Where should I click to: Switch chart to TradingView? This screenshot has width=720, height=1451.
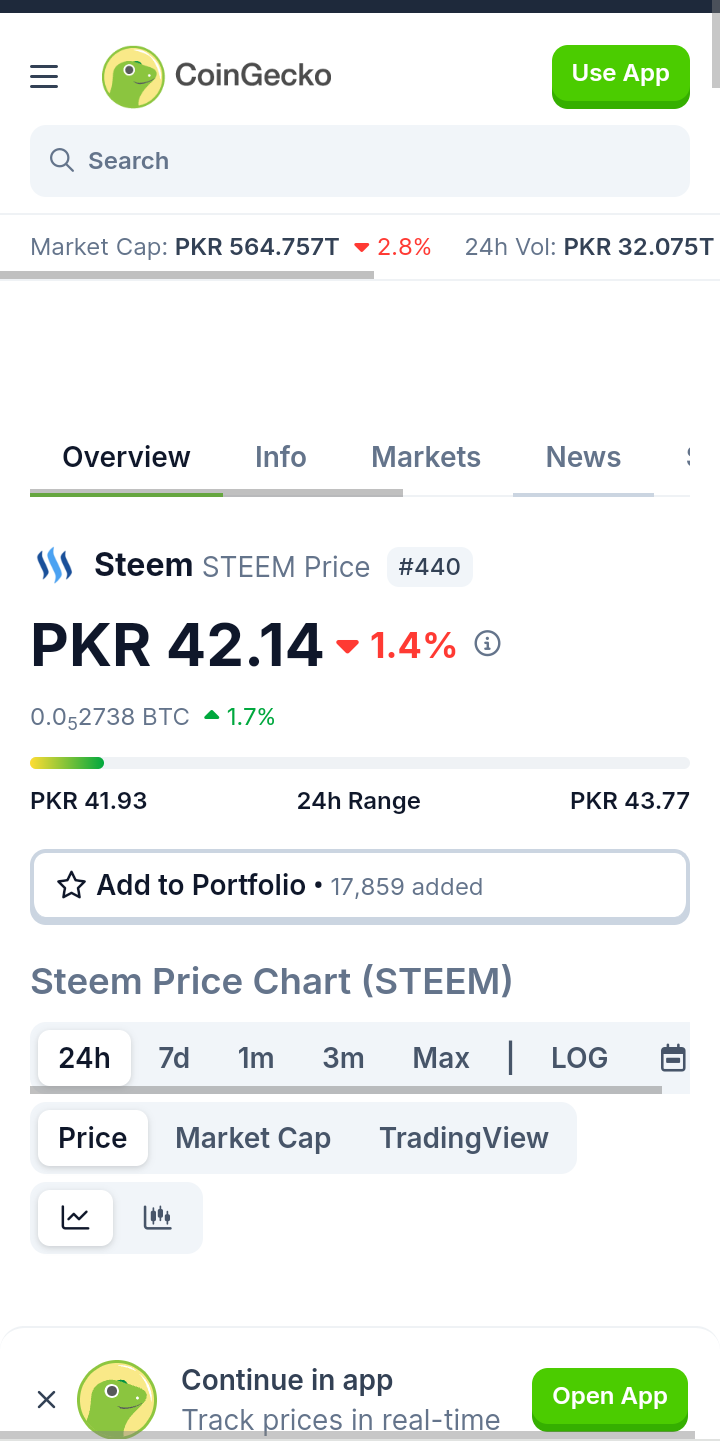pos(464,1138)
